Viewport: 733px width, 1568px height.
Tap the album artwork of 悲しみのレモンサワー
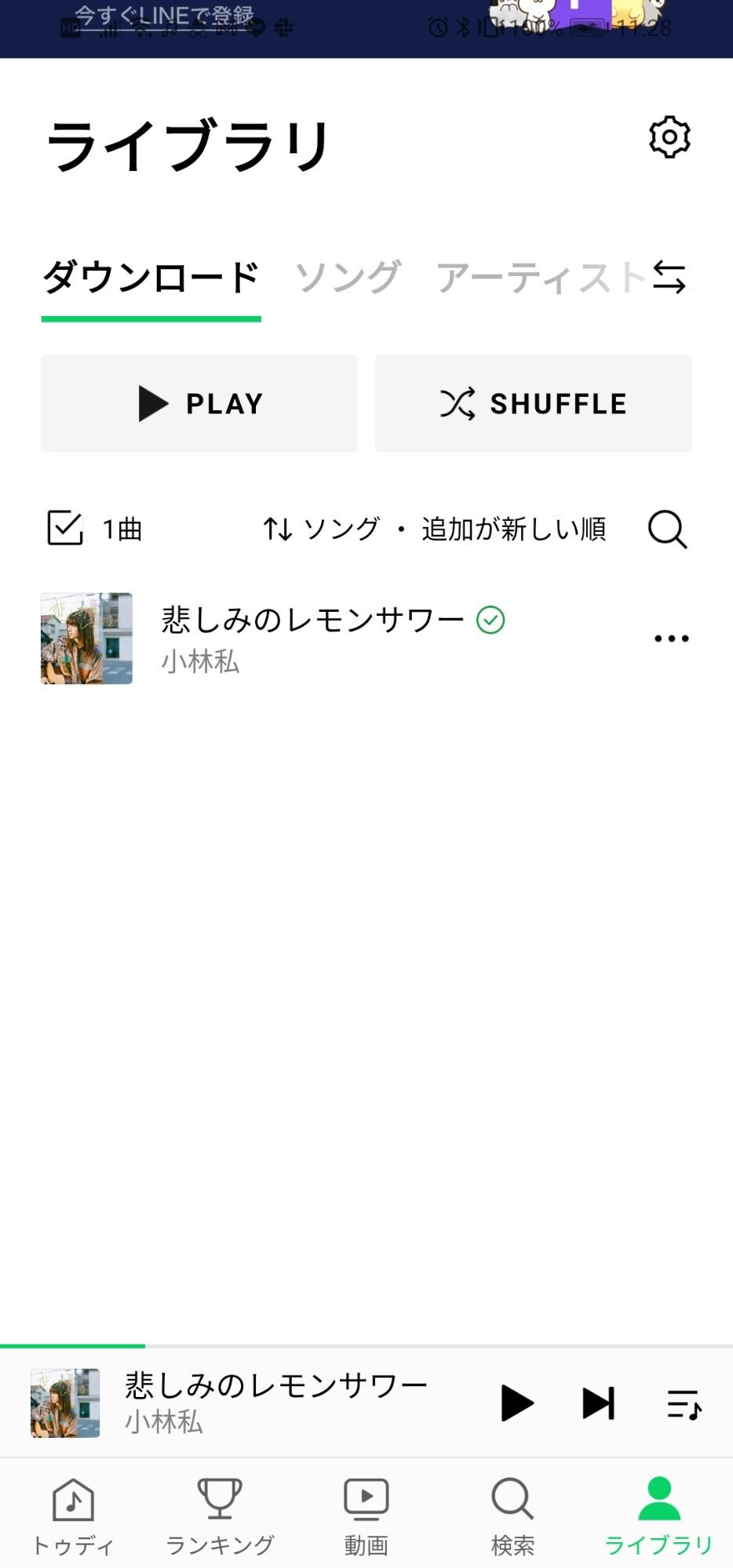coord(86,638)
